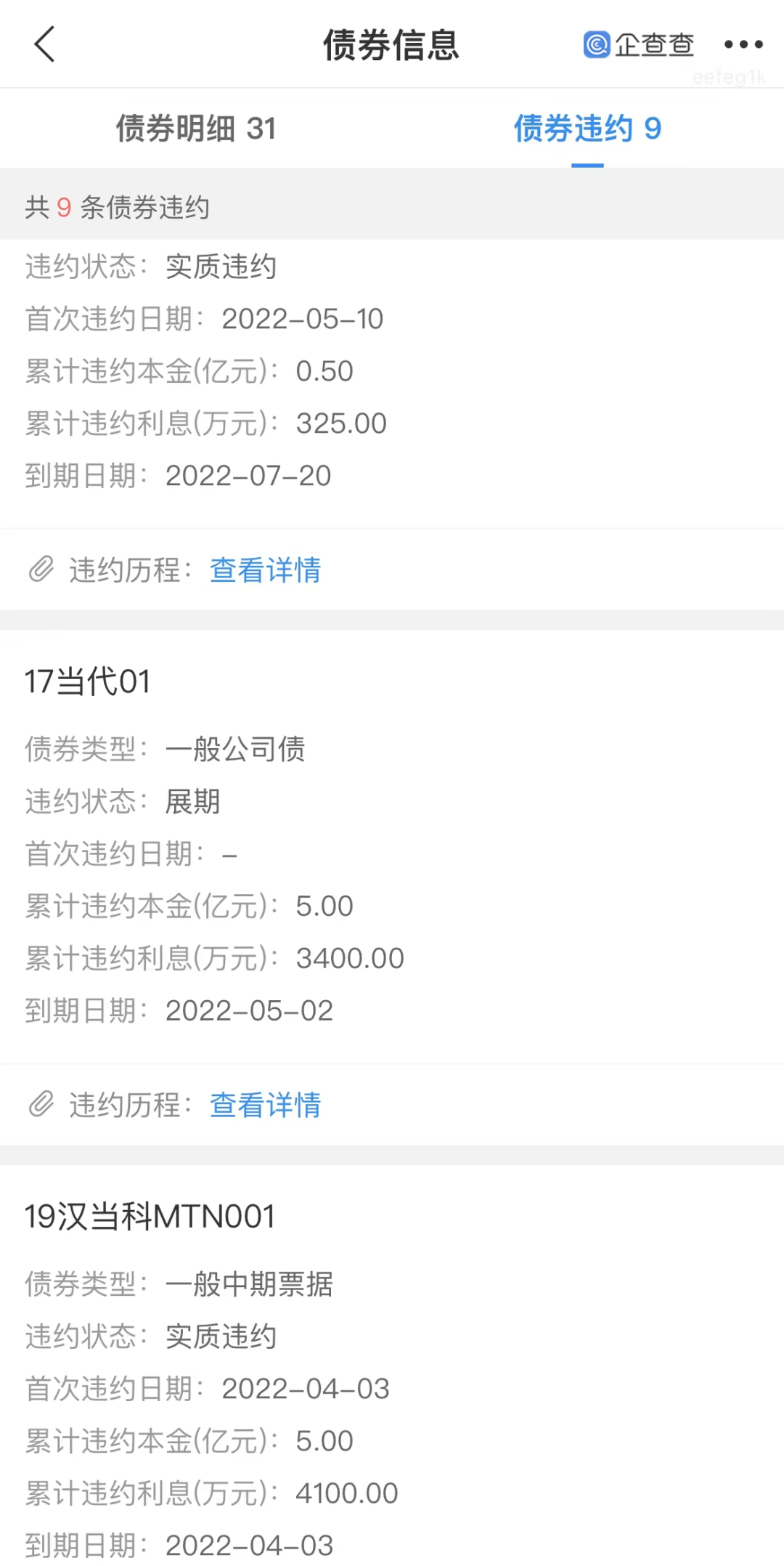Open 查看详情 for the first bond default
Viewport: 784px width, 1566px height.
(x=265, y=571)
